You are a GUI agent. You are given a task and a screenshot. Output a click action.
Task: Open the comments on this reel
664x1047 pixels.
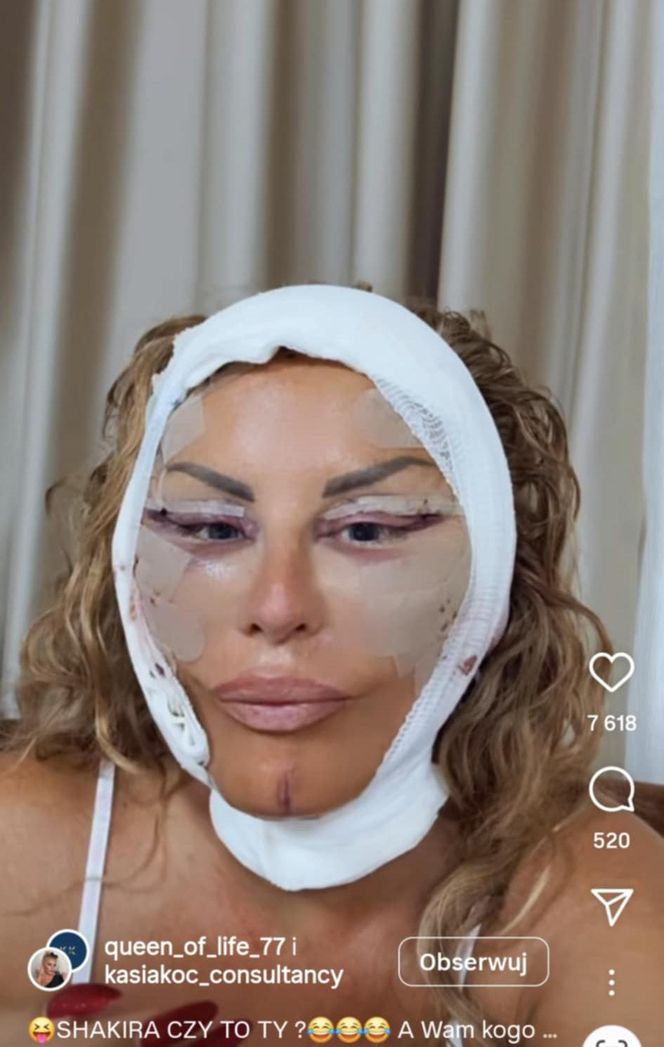click(611, 790)
